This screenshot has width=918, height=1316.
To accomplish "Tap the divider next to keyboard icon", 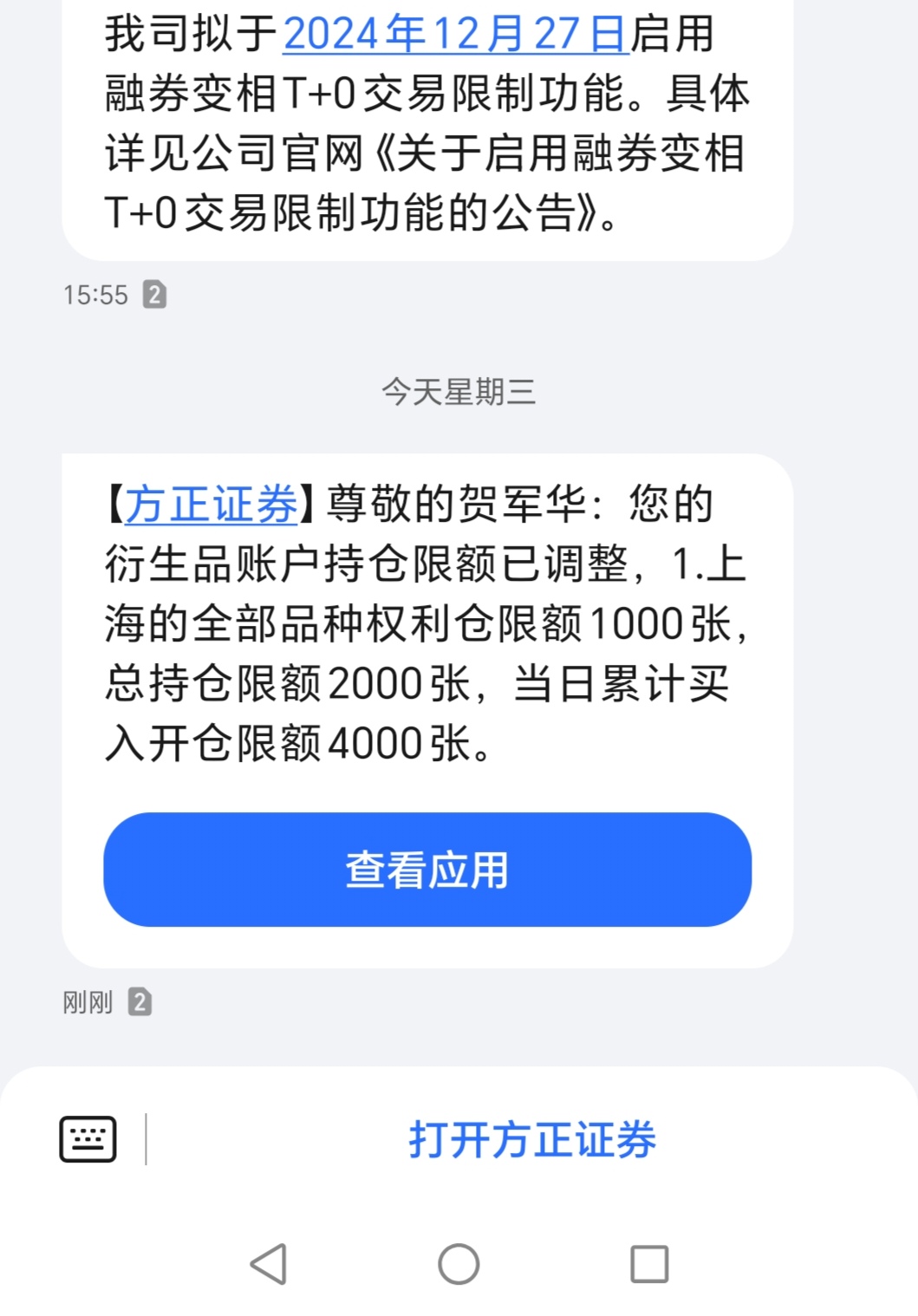I will pos(146,1137).
